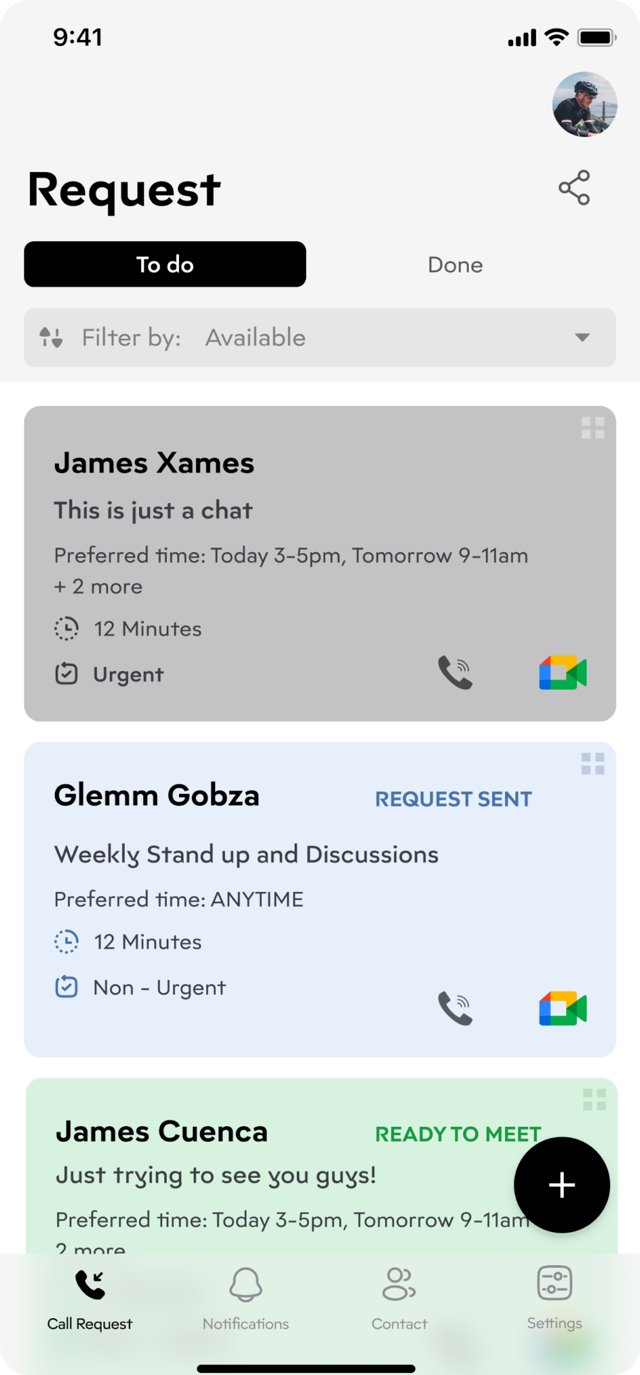Call James Xames via phone icon

pos(455,673)
